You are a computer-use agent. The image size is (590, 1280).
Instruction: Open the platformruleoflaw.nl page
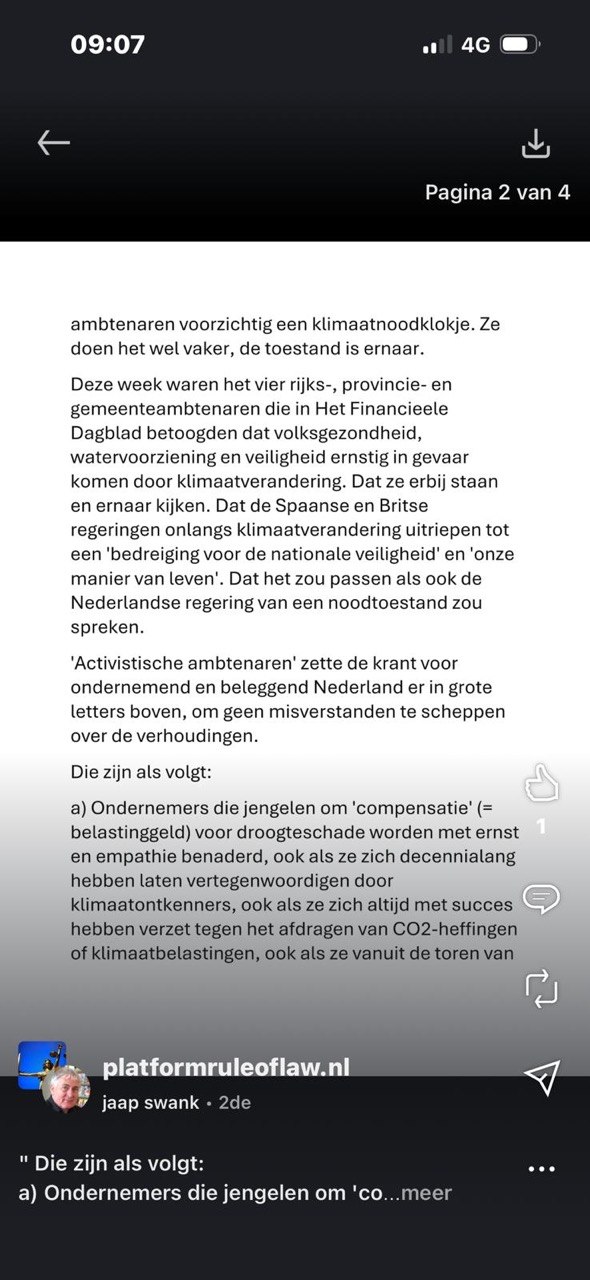coord(226,1067)
